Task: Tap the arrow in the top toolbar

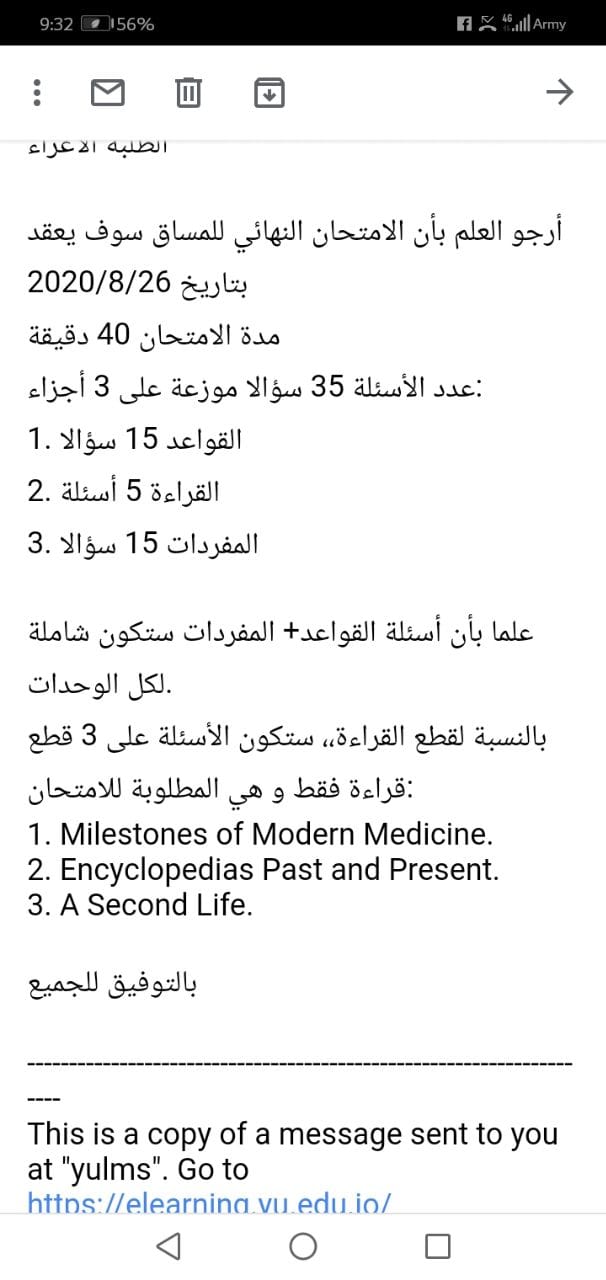Action: coord(559,93)
